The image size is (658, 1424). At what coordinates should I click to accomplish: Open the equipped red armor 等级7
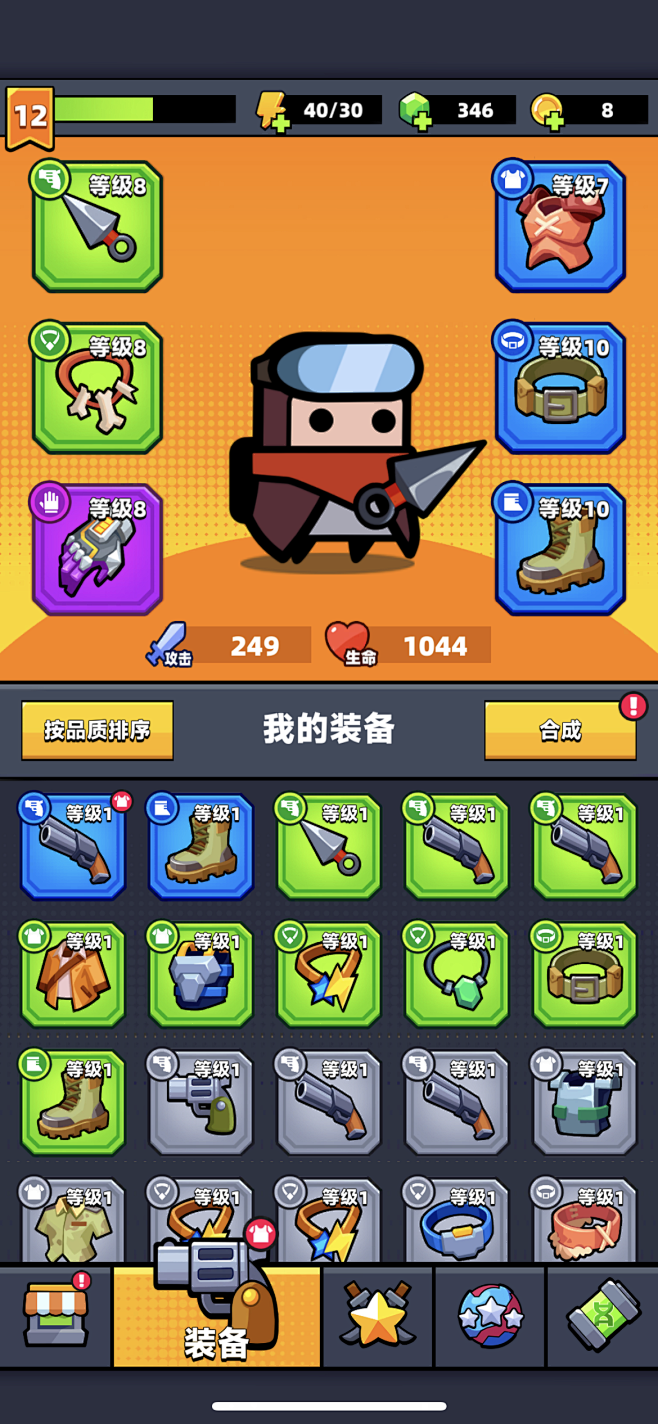pyautogui.click(x=560, y=227)
